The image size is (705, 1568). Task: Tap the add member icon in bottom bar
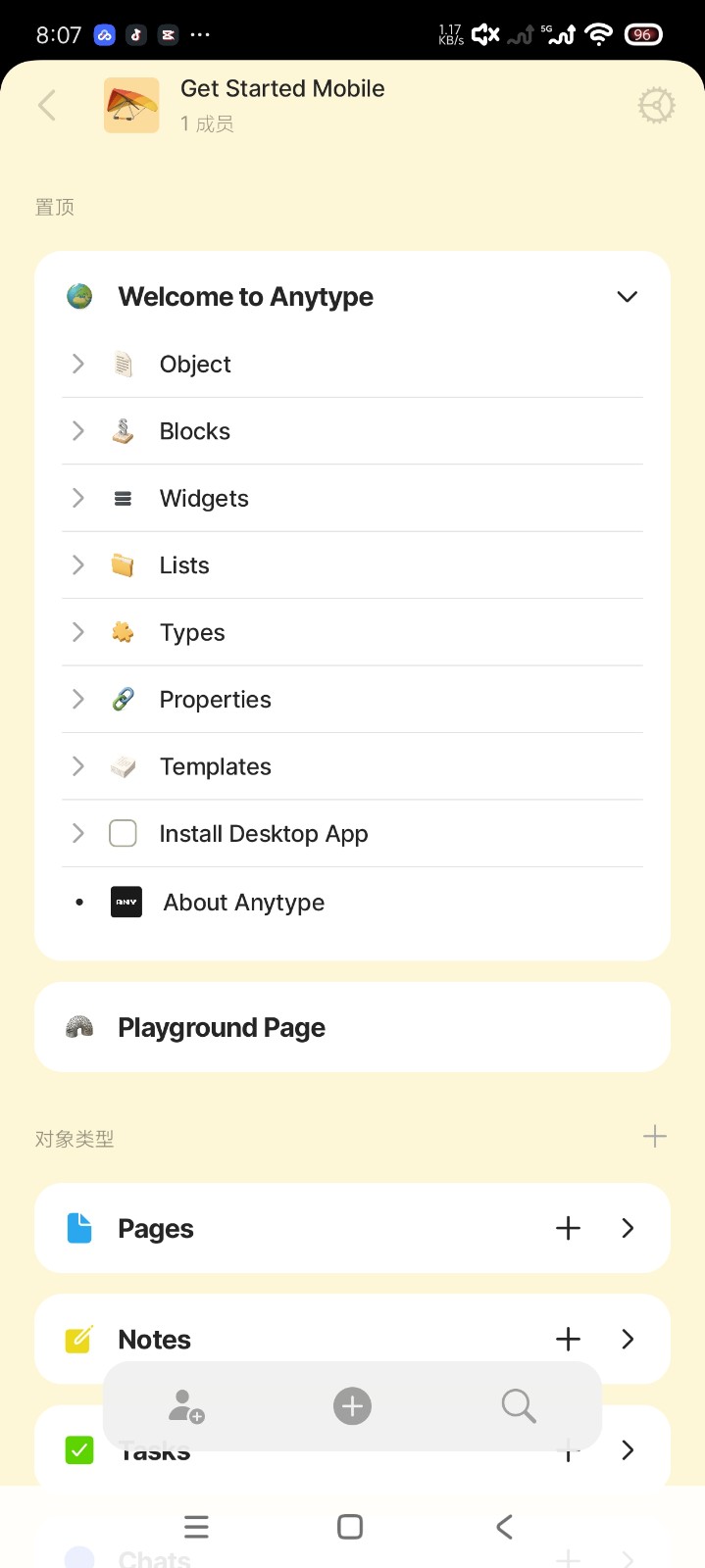pyautogui.click(x=185, y=1406)
